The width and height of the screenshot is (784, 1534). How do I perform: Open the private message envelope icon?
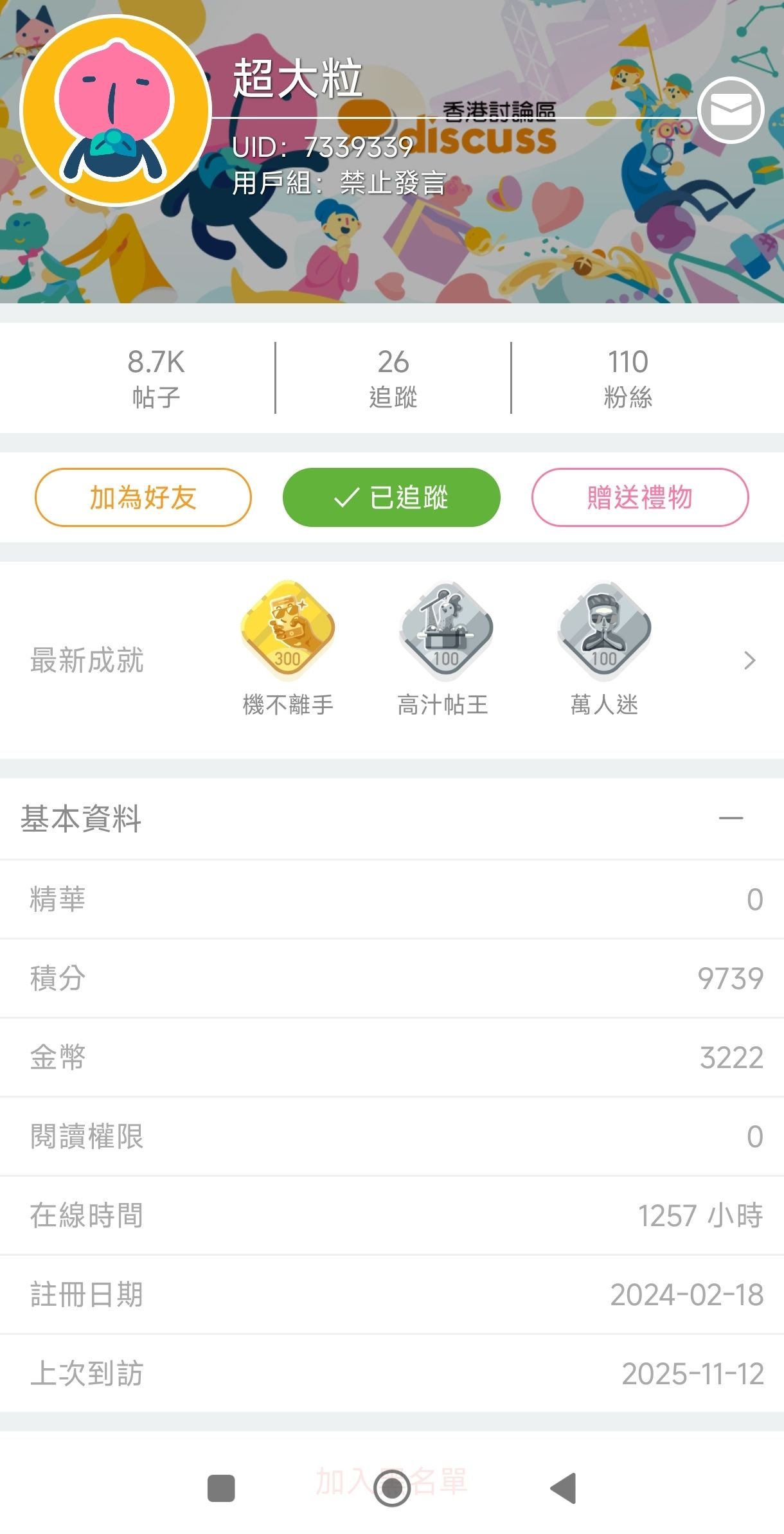[731, 111]
